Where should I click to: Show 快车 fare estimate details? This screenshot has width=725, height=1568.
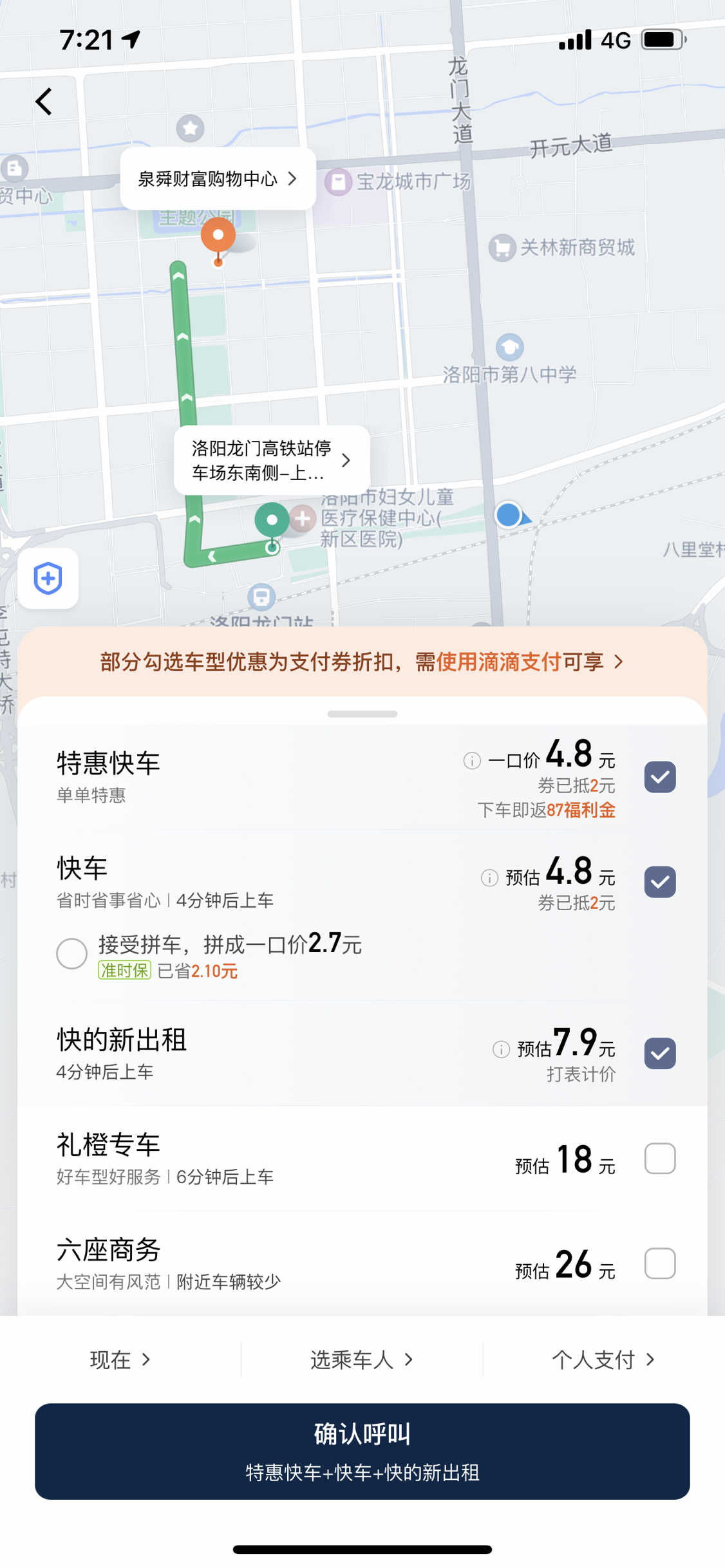click(489, 877)
